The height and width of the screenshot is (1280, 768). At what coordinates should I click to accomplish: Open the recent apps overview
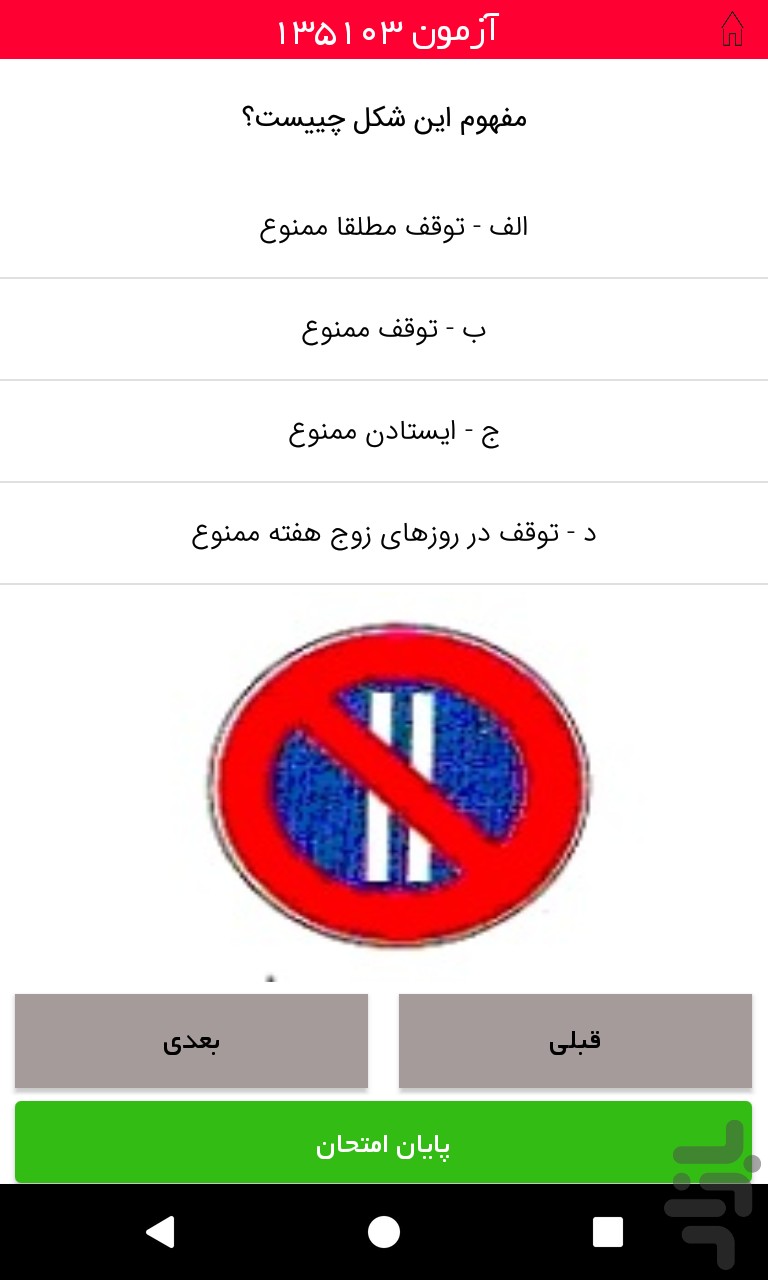coord(607,1232)
